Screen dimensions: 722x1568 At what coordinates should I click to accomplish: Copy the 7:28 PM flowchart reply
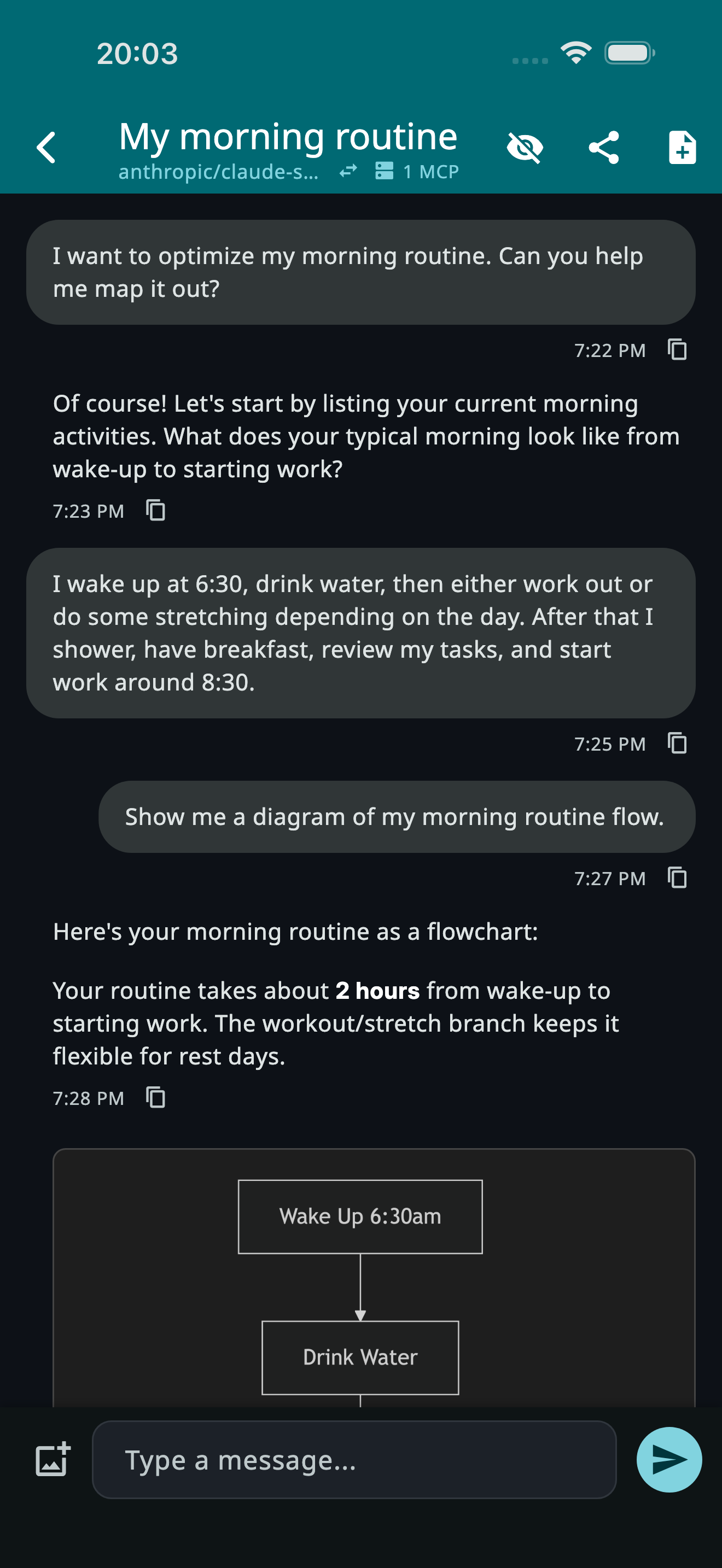tap(156, 1097)
